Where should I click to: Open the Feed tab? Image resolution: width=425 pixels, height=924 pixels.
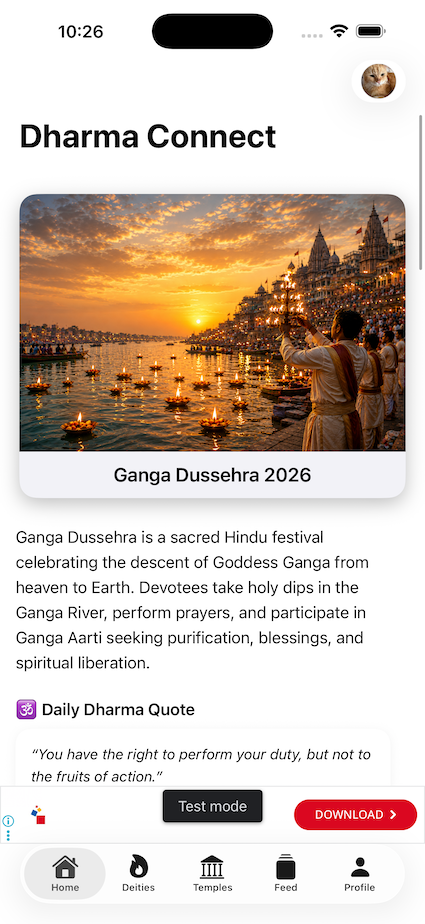(286, 873)
